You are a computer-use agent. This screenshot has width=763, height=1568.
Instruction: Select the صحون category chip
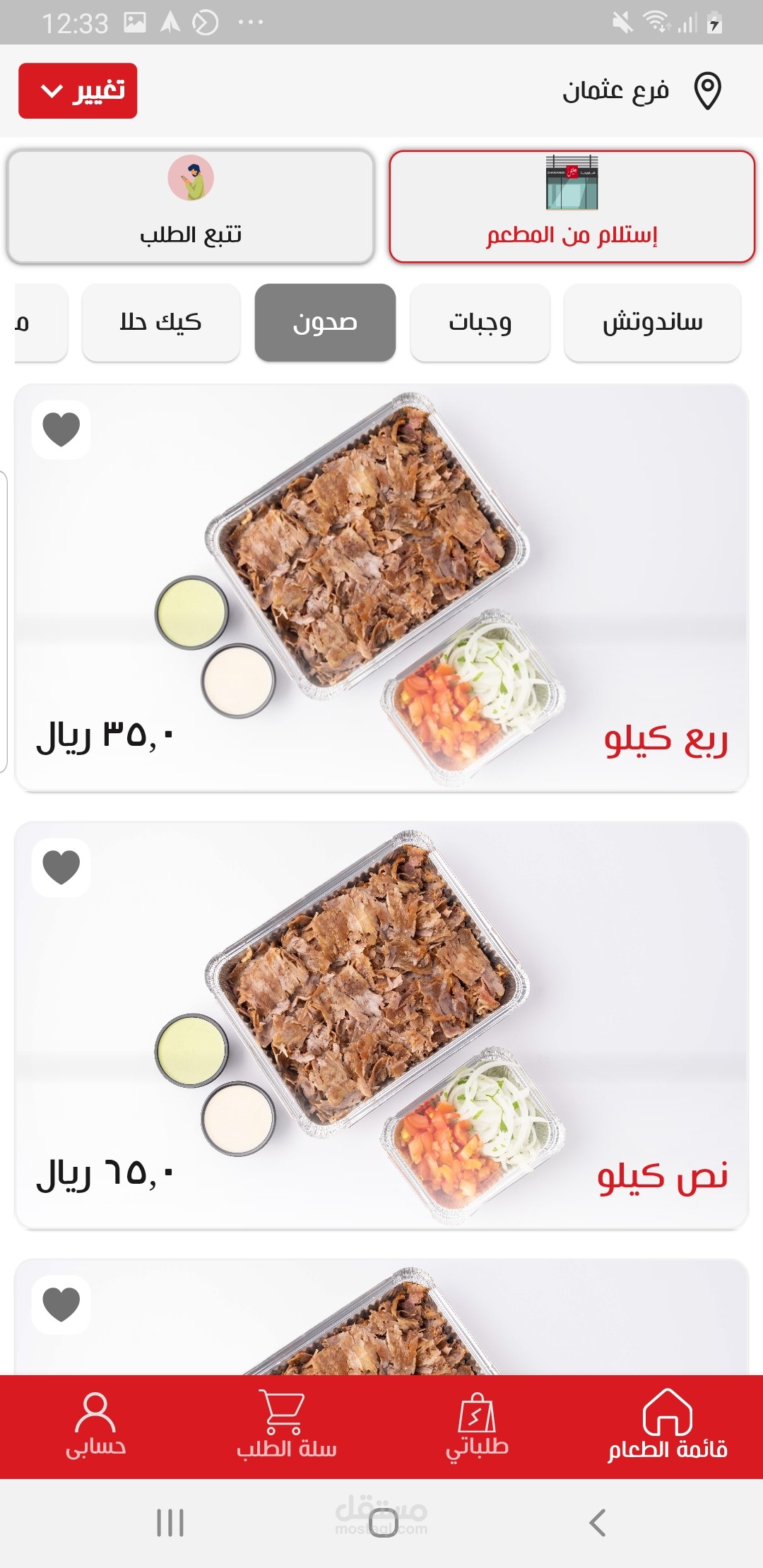[325, 323]
